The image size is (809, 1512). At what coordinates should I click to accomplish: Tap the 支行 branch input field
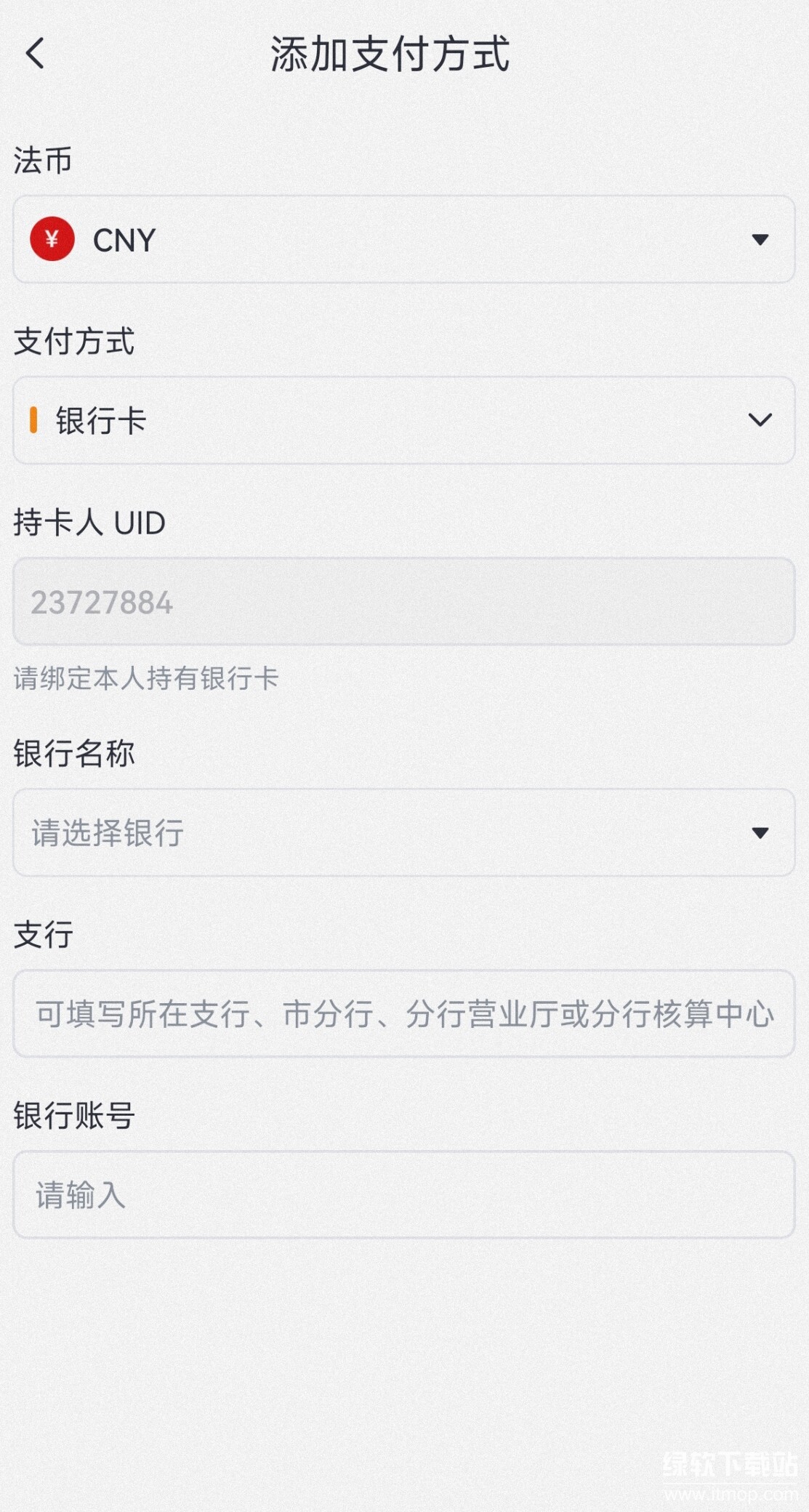404,1014
